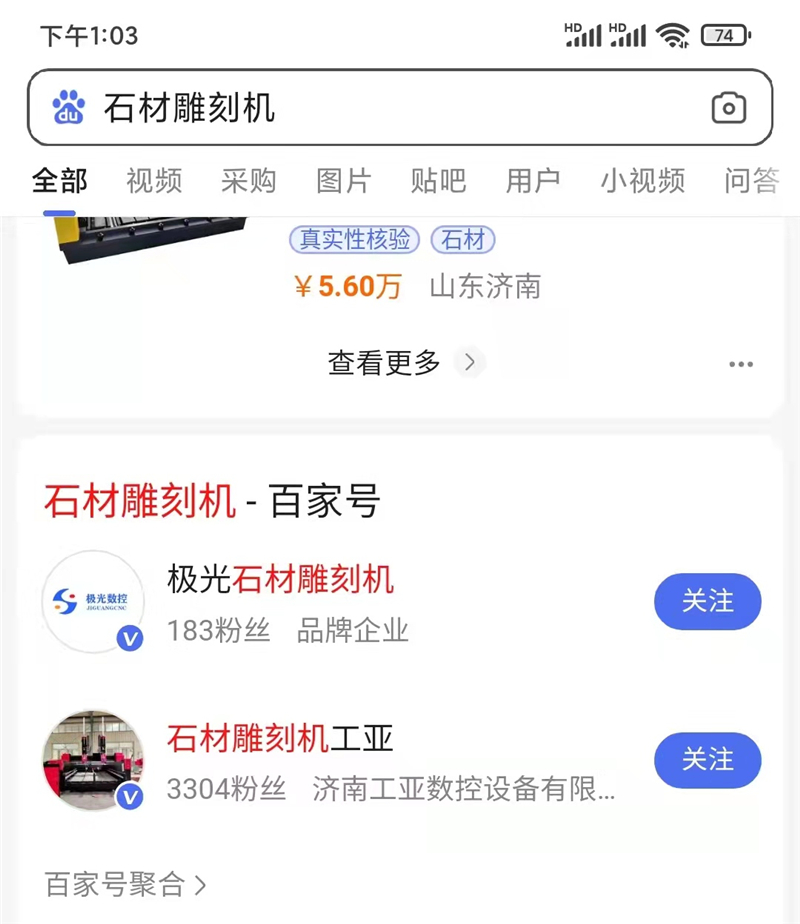Viewport: 800px width, 924px height.
Task: Open the camera image search icon
Action: click(x=728, y=108)
